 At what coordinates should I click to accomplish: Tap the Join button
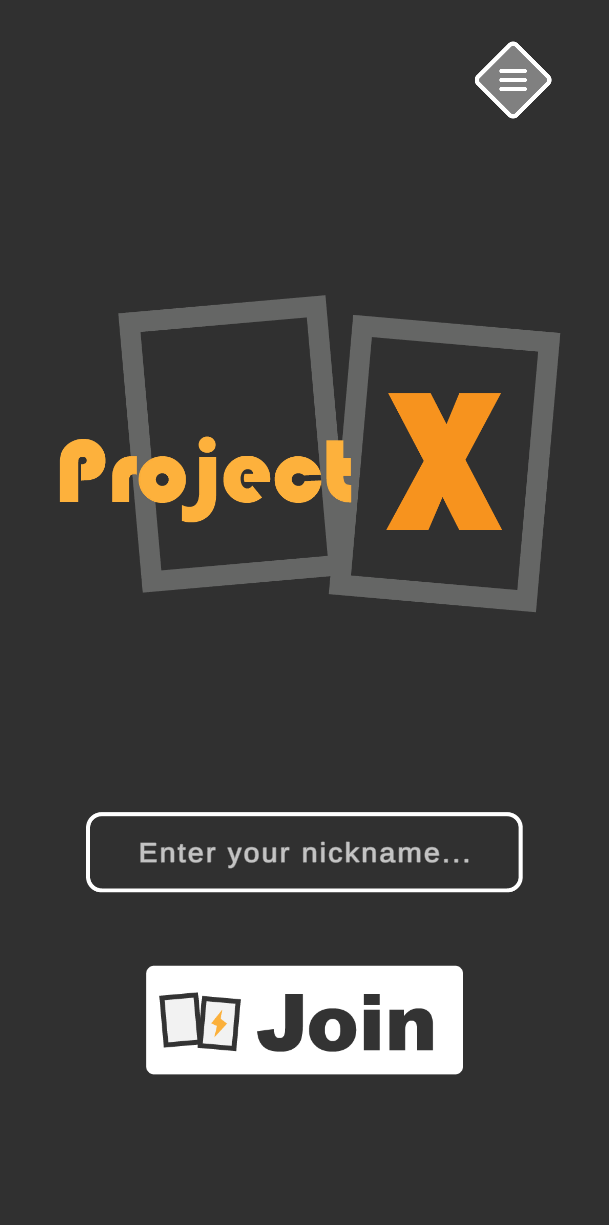(x=304, y=1020)
